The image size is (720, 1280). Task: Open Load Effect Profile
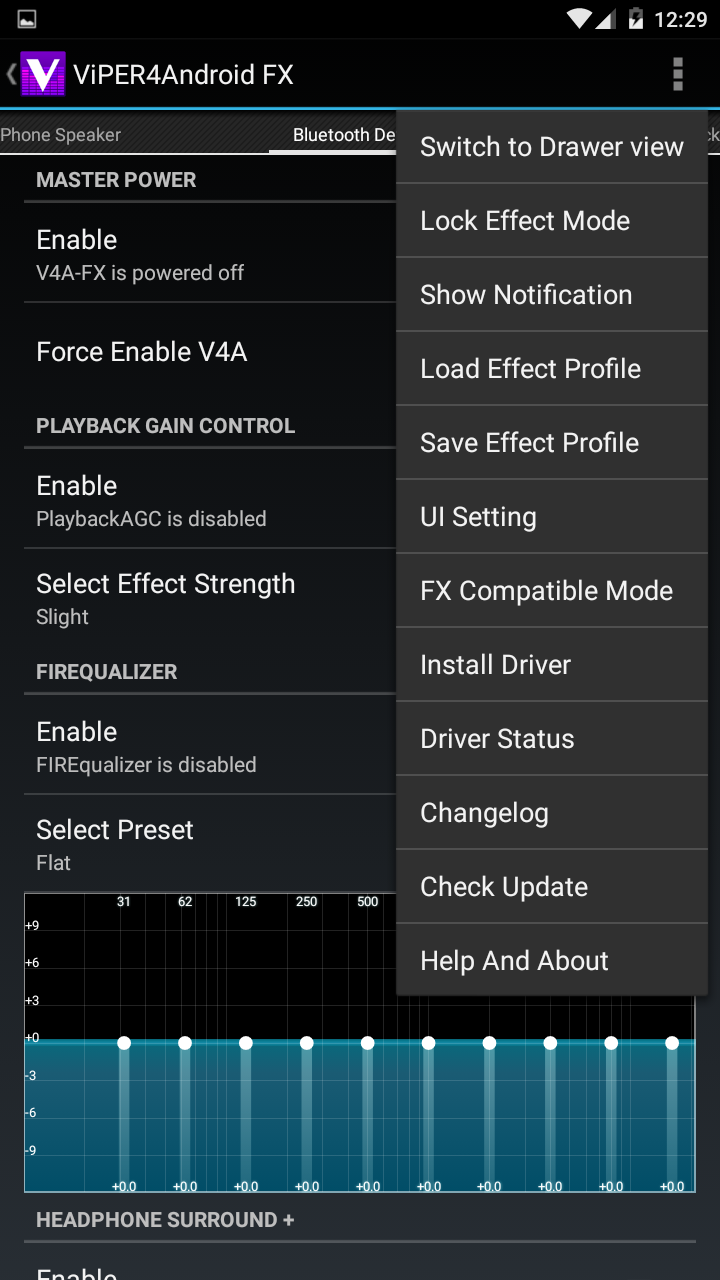(x=551, y=369)
